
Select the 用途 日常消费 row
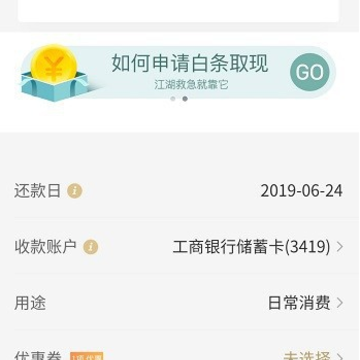[180, 303]
